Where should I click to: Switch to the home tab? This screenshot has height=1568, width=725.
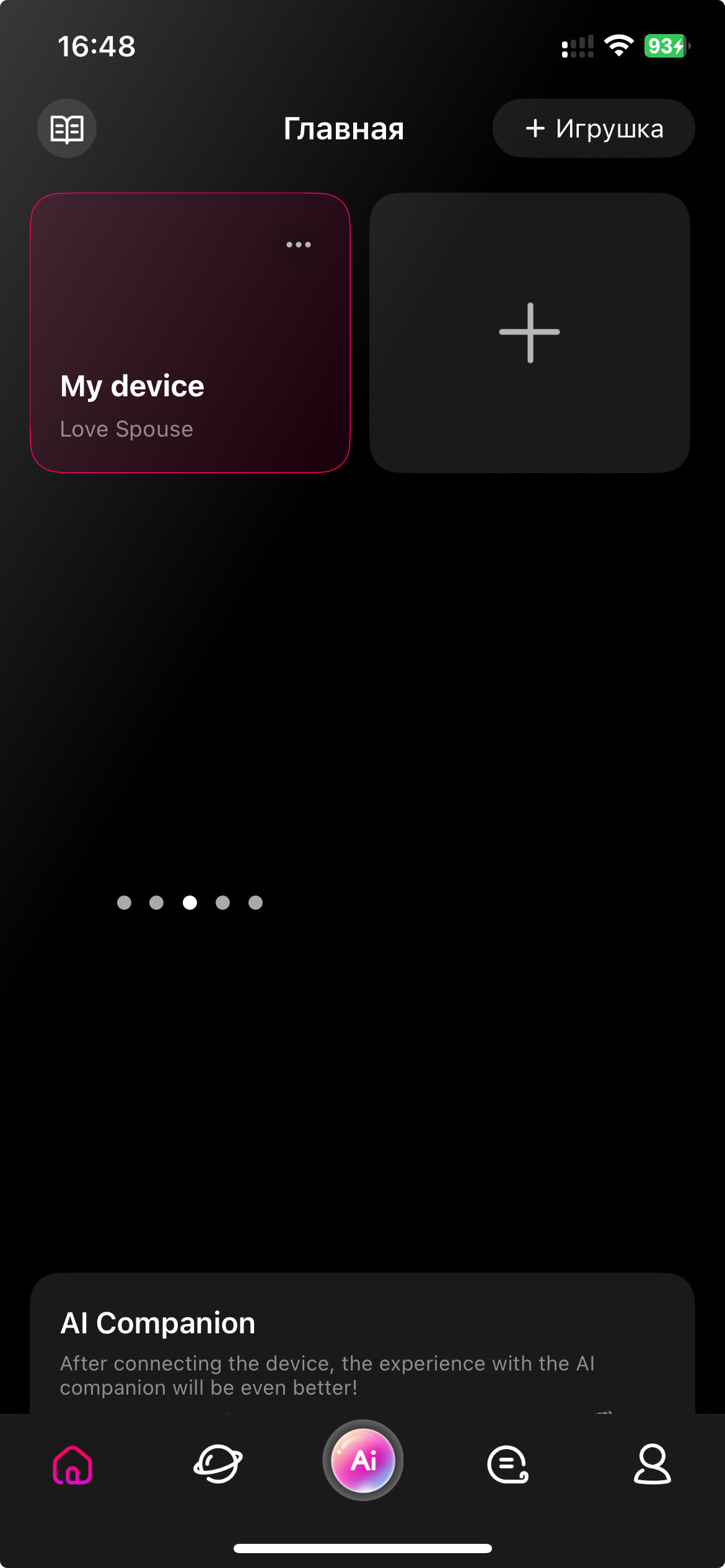(72, 1465)
